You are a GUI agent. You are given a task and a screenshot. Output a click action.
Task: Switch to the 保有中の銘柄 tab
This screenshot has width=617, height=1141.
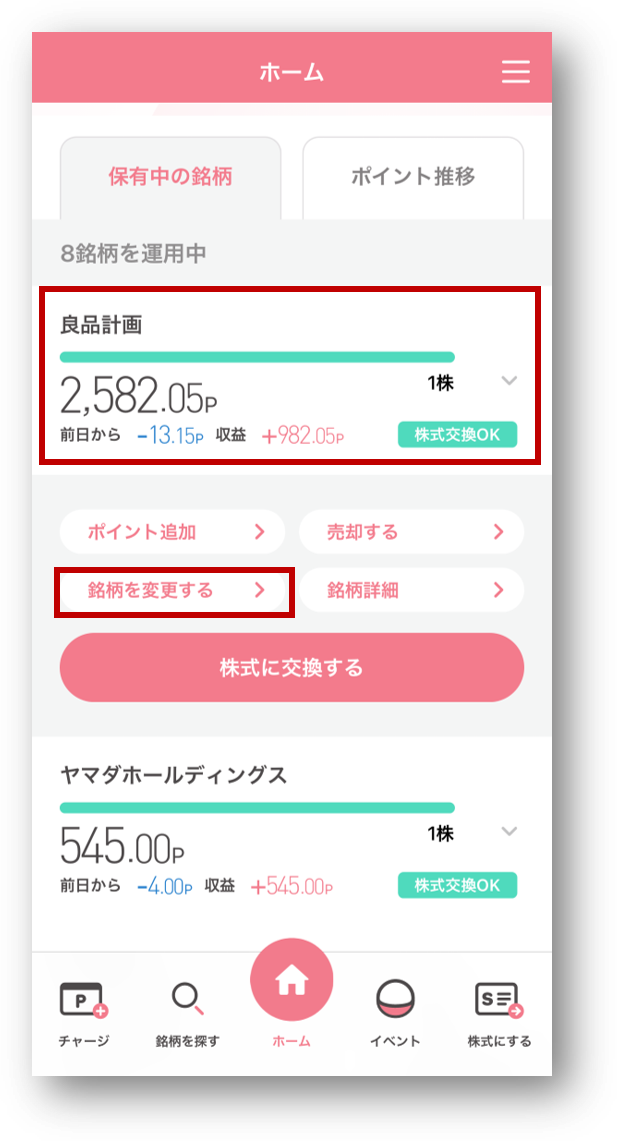click(170, 177)
